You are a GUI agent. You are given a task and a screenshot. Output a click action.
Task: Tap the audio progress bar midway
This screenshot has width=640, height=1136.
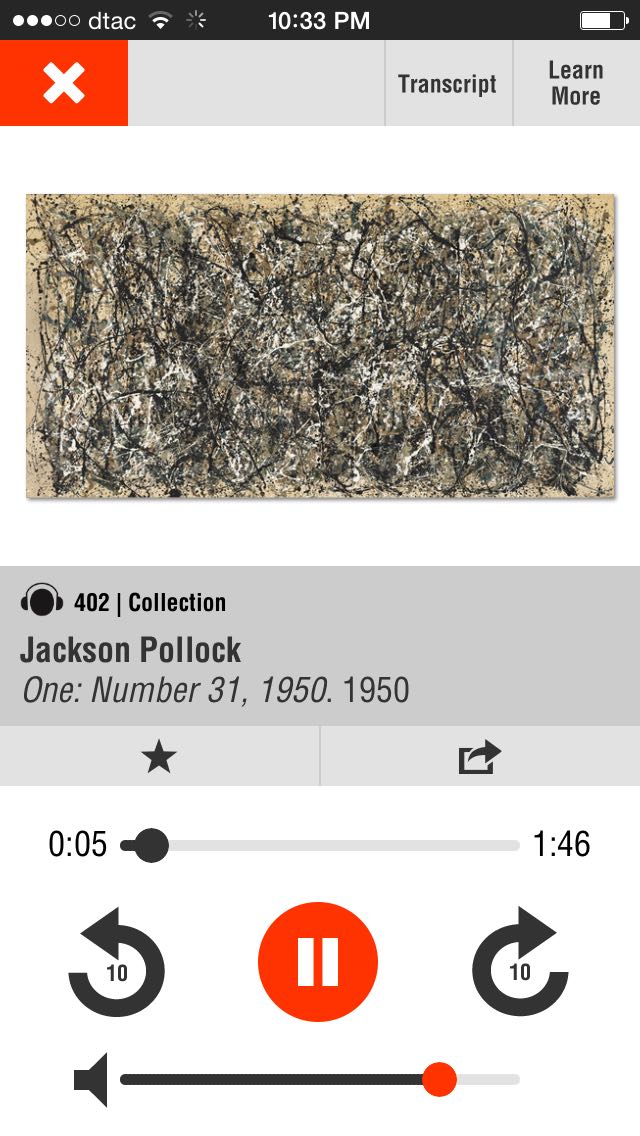(320, 845)
